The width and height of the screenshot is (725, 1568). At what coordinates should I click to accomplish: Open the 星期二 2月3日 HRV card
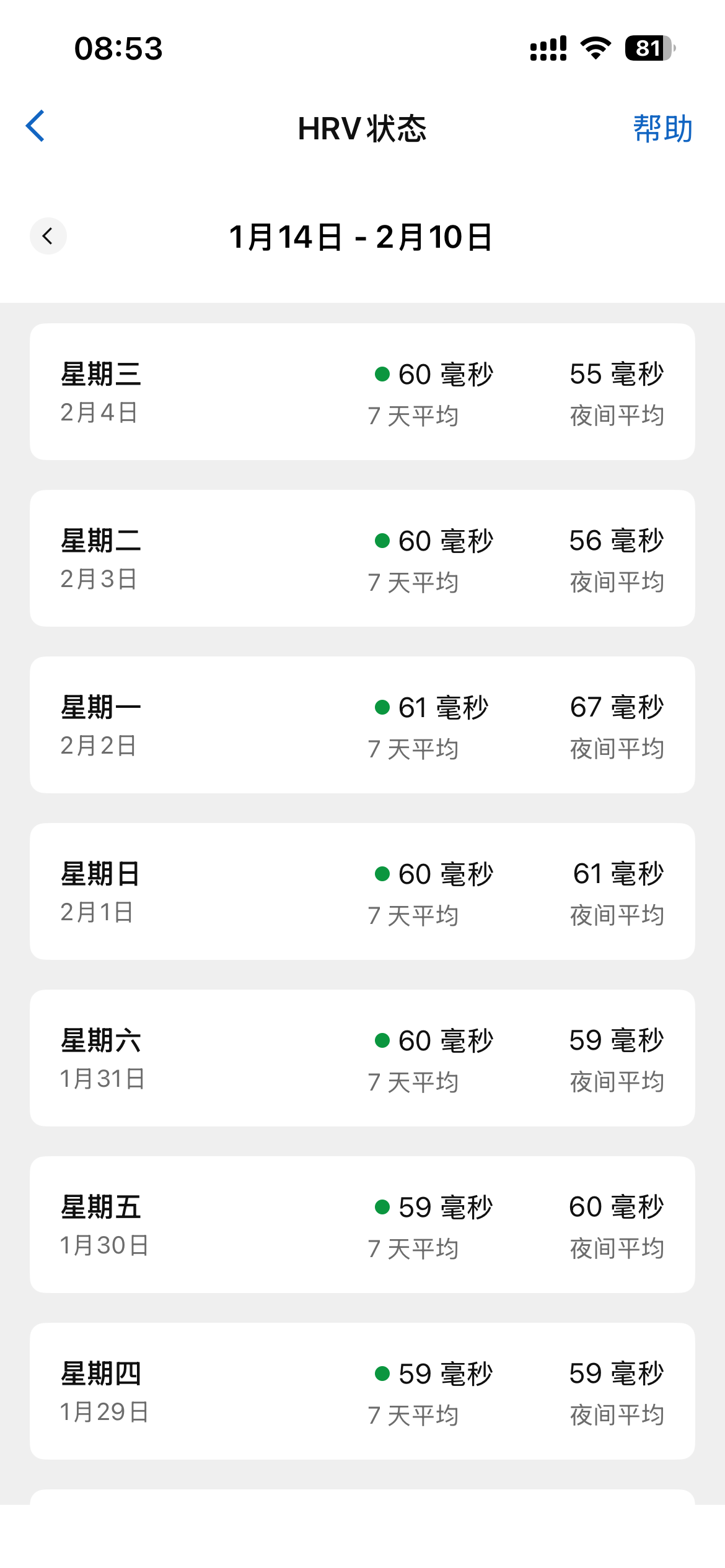click(x=362, y=558)
